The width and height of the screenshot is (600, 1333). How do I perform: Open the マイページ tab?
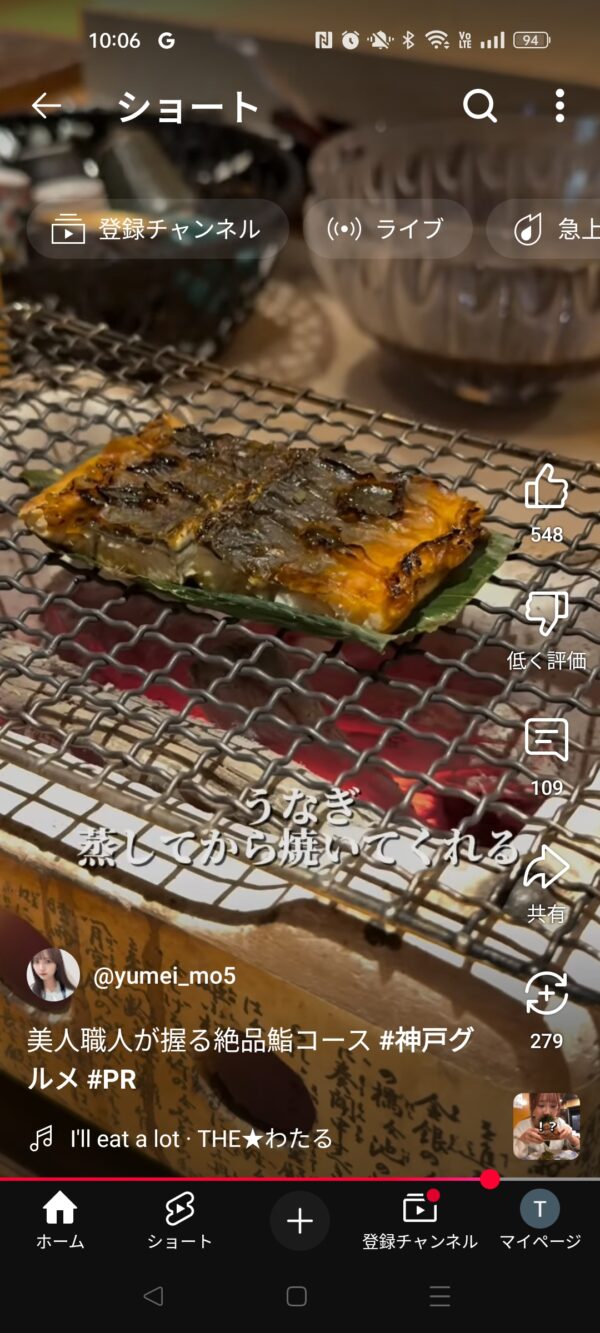pos(540,1221)
